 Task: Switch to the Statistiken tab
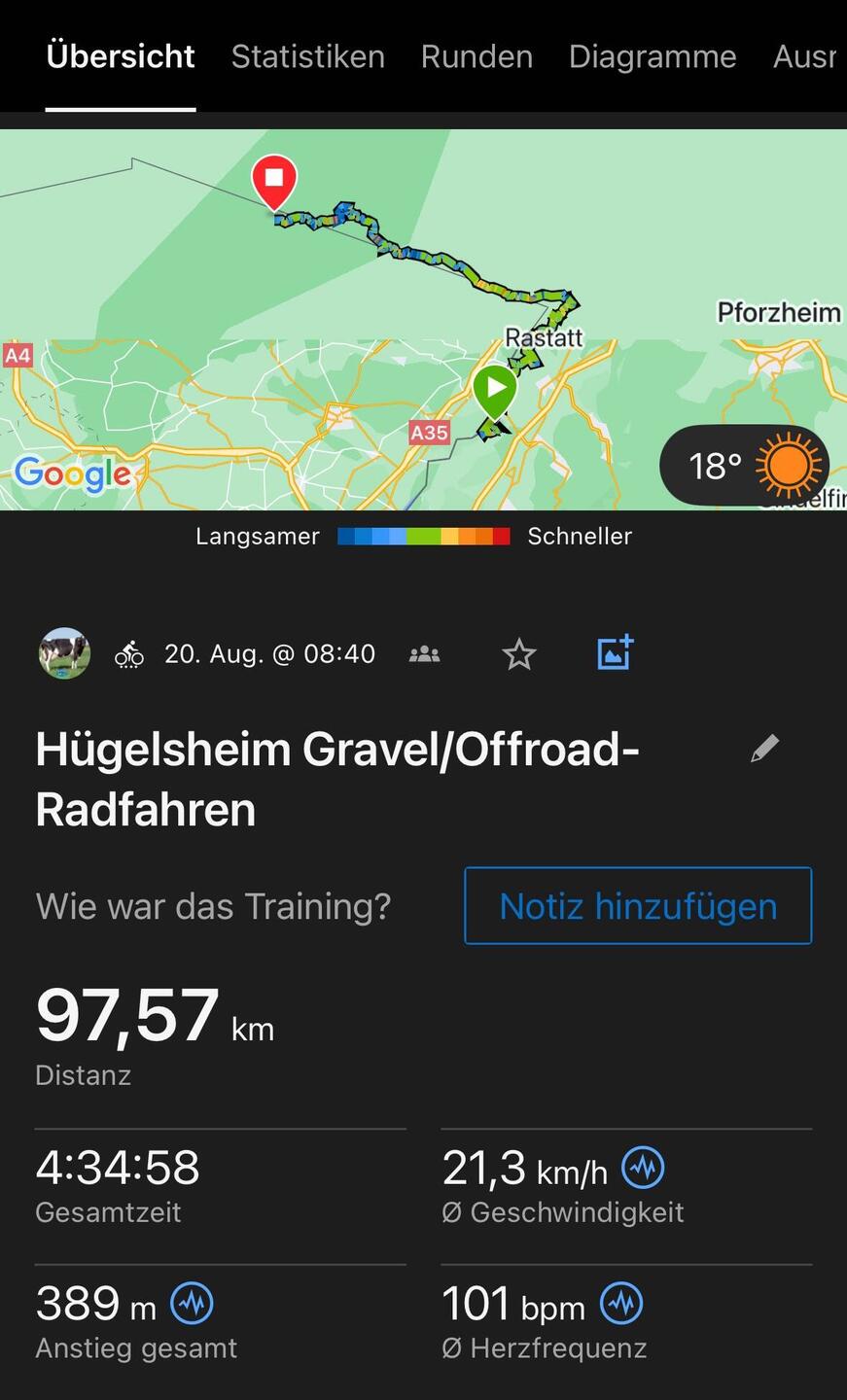[x=308, y=56]
